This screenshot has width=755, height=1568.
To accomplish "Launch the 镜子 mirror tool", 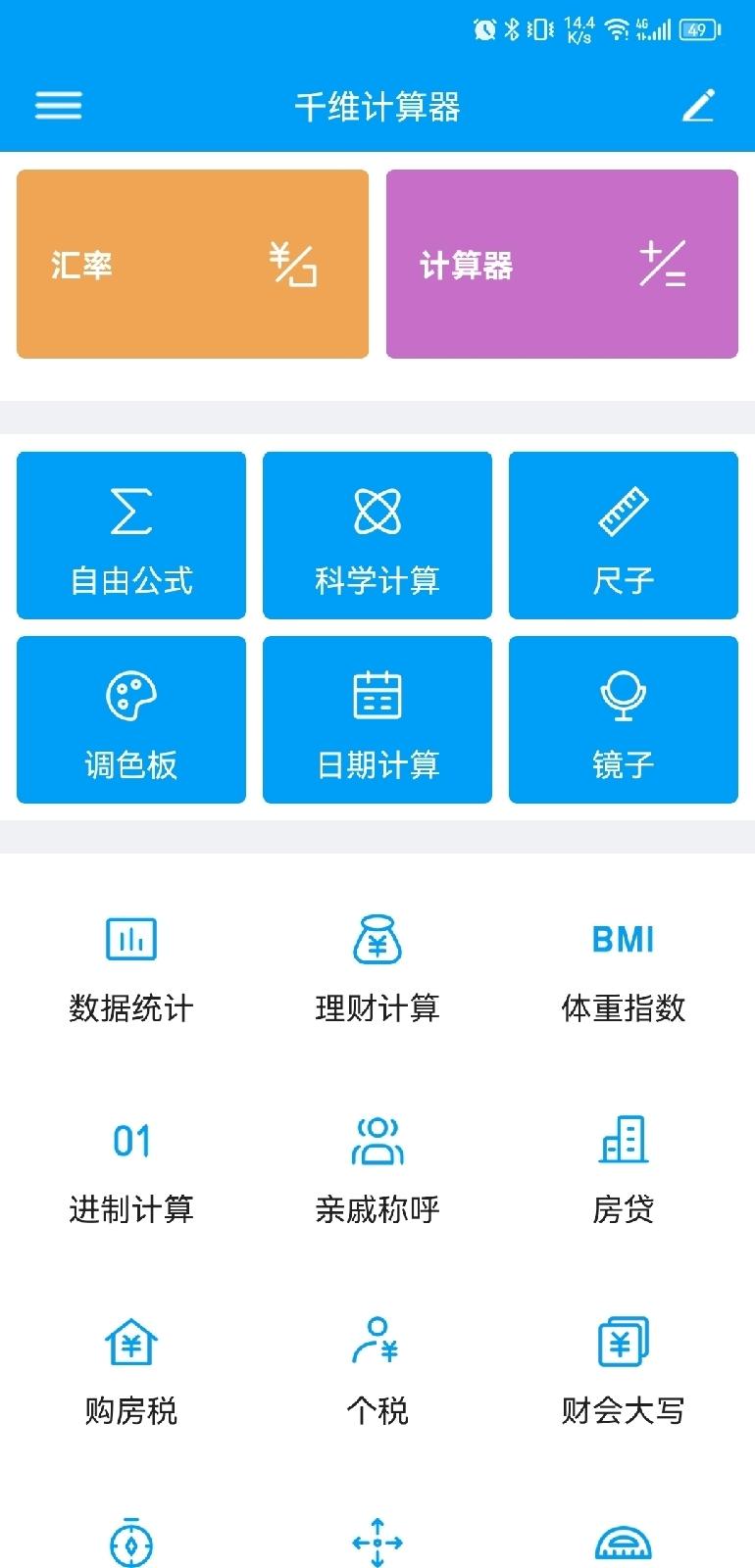I will [x=623, y=719].
